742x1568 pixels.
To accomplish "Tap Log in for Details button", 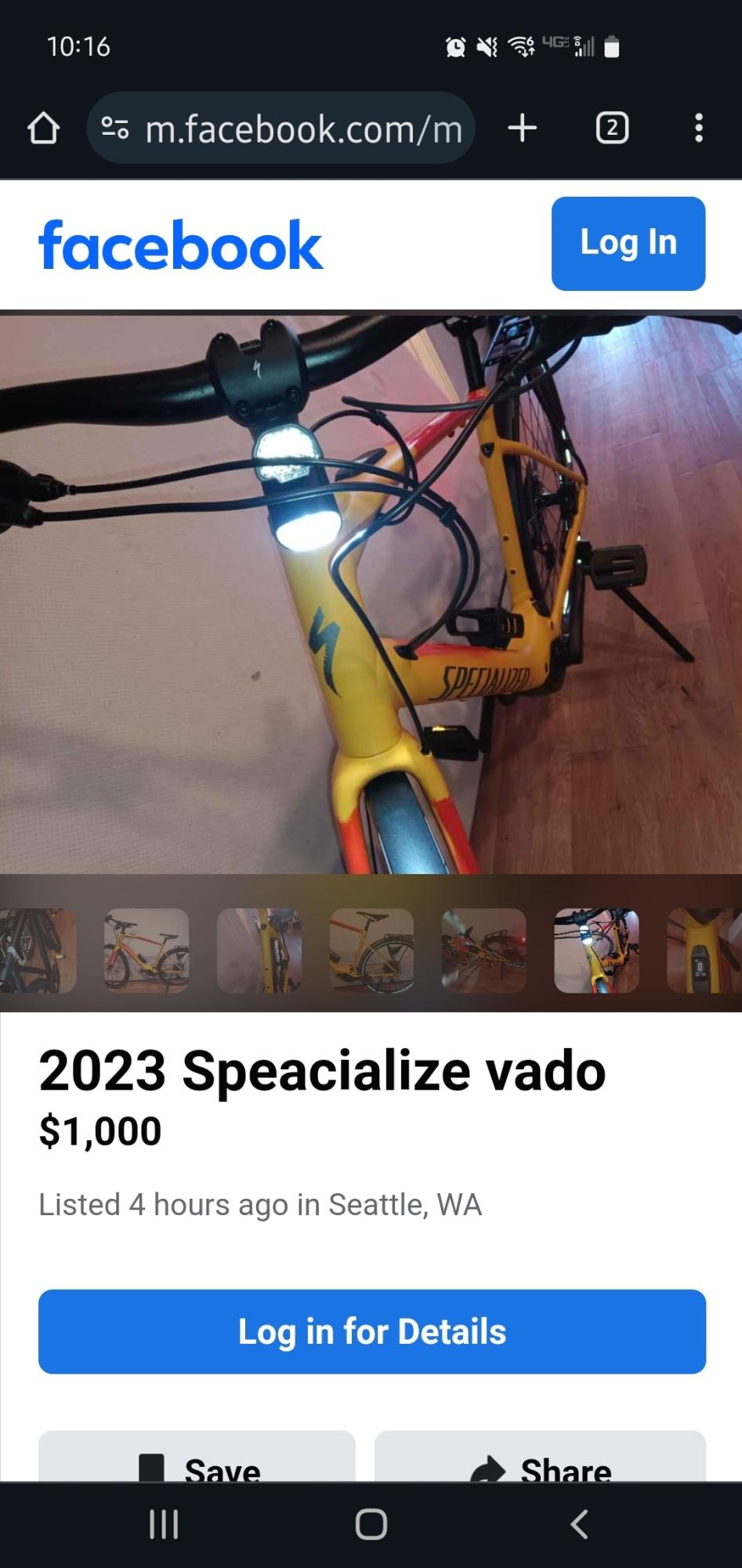I will [371, 1331].
